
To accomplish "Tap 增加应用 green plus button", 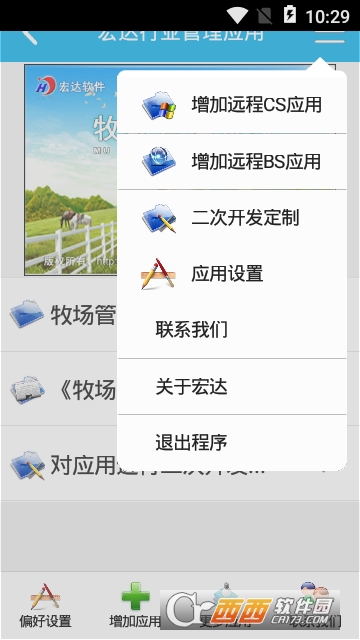I will [x=135, y=606].
